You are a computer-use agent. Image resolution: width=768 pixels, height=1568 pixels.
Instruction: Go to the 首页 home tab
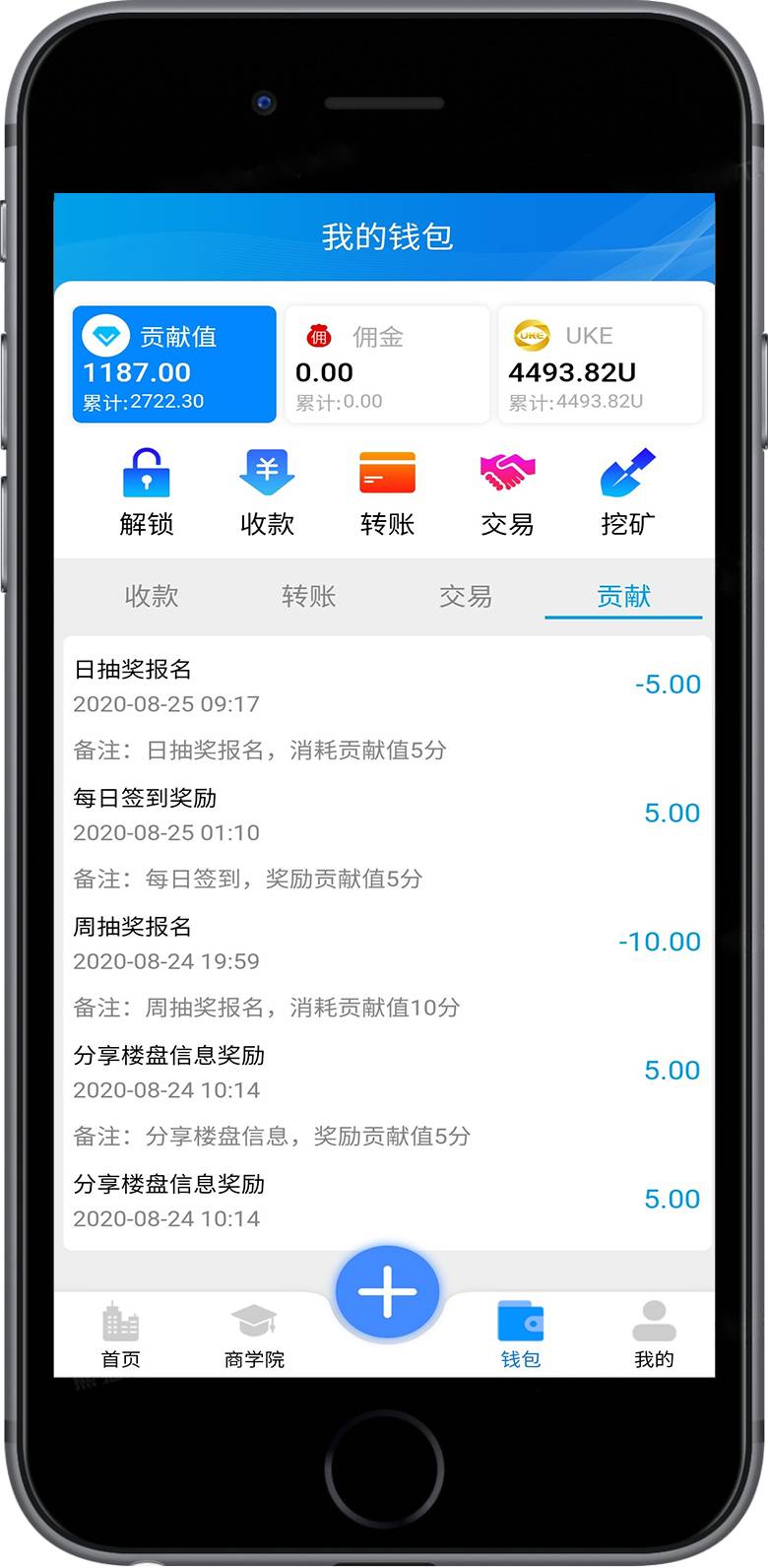(x=121, y=1335)
